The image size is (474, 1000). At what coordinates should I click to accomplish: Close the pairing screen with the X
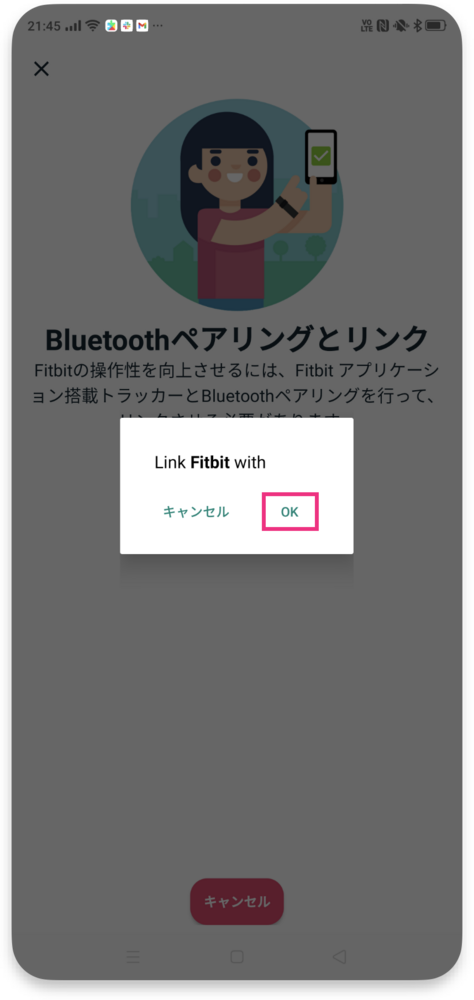41,69
